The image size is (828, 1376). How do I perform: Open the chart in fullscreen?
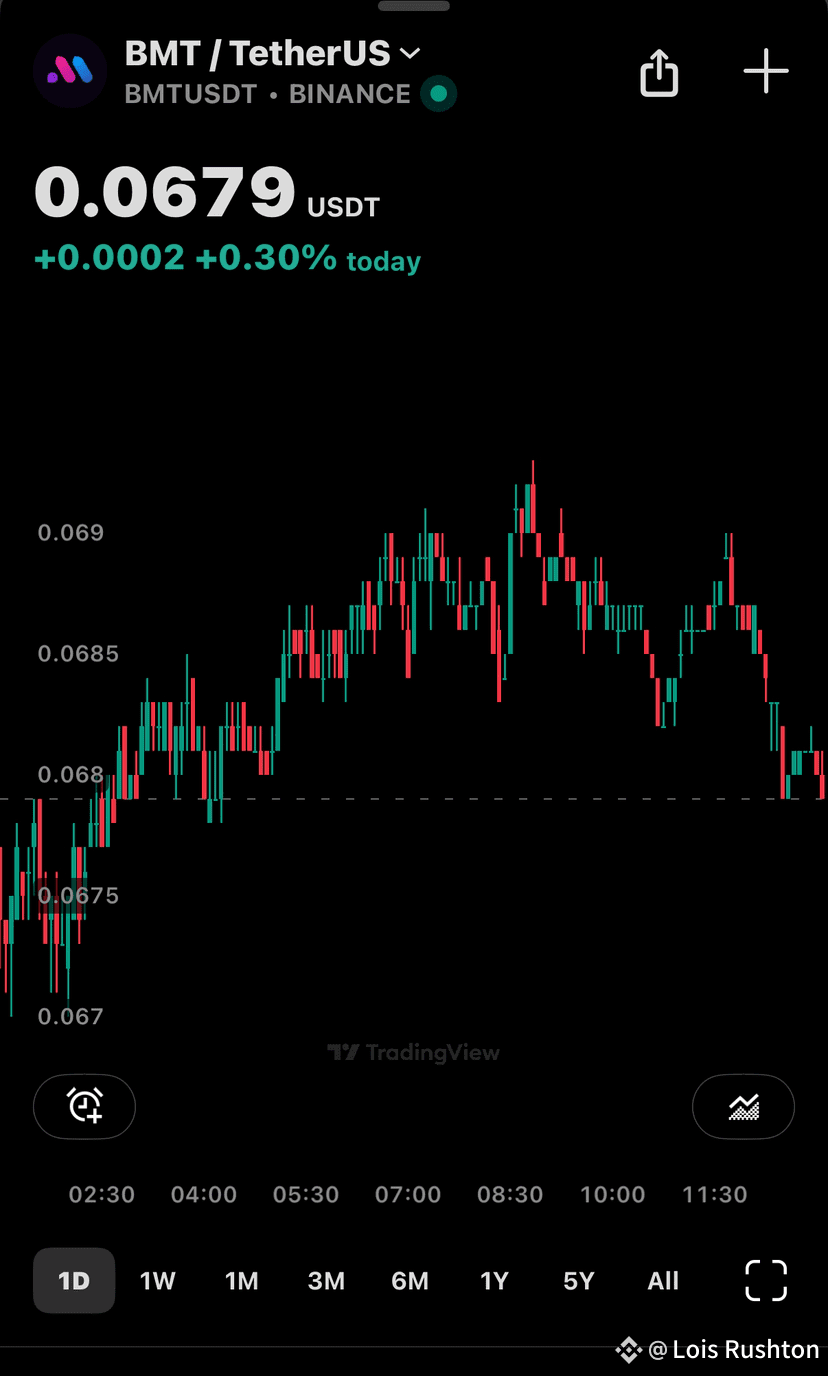766,1280
